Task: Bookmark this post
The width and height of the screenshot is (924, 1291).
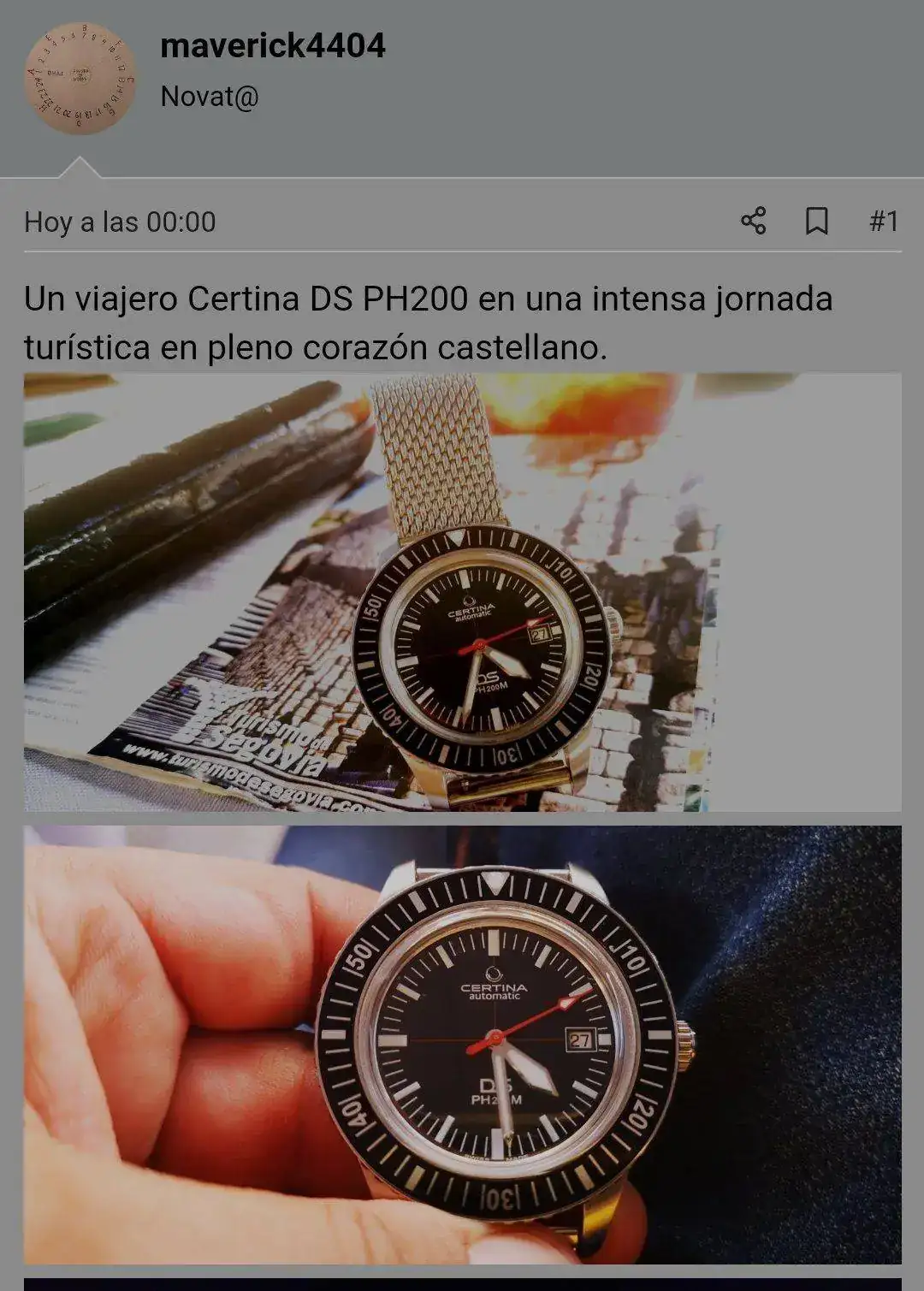Action: click(816, 222)
